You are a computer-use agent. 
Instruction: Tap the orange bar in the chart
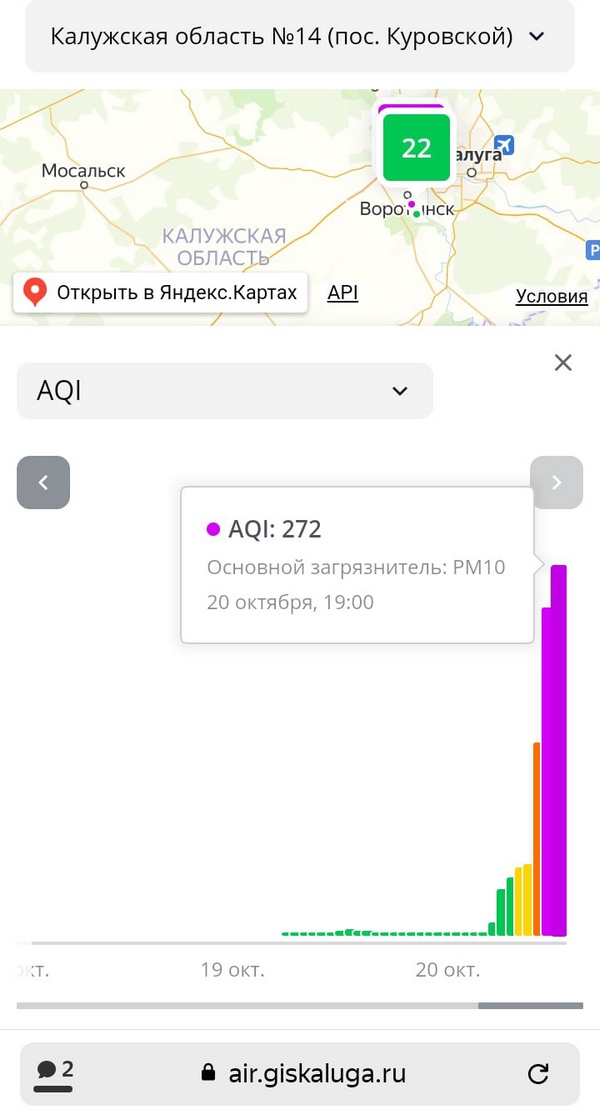537,838
